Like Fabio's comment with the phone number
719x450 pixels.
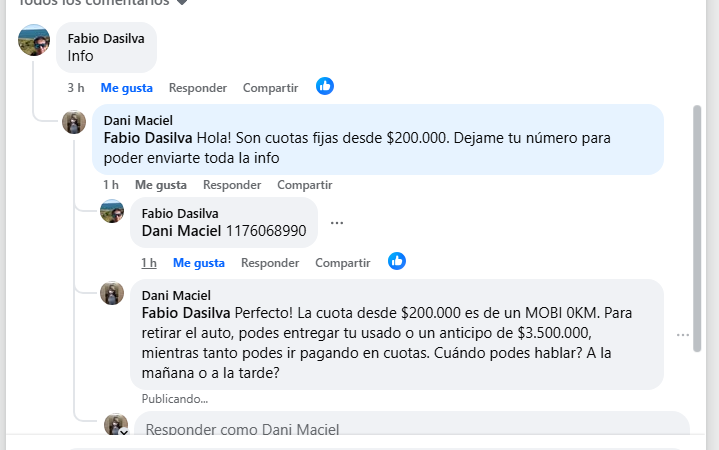click(x=198, y=263)
